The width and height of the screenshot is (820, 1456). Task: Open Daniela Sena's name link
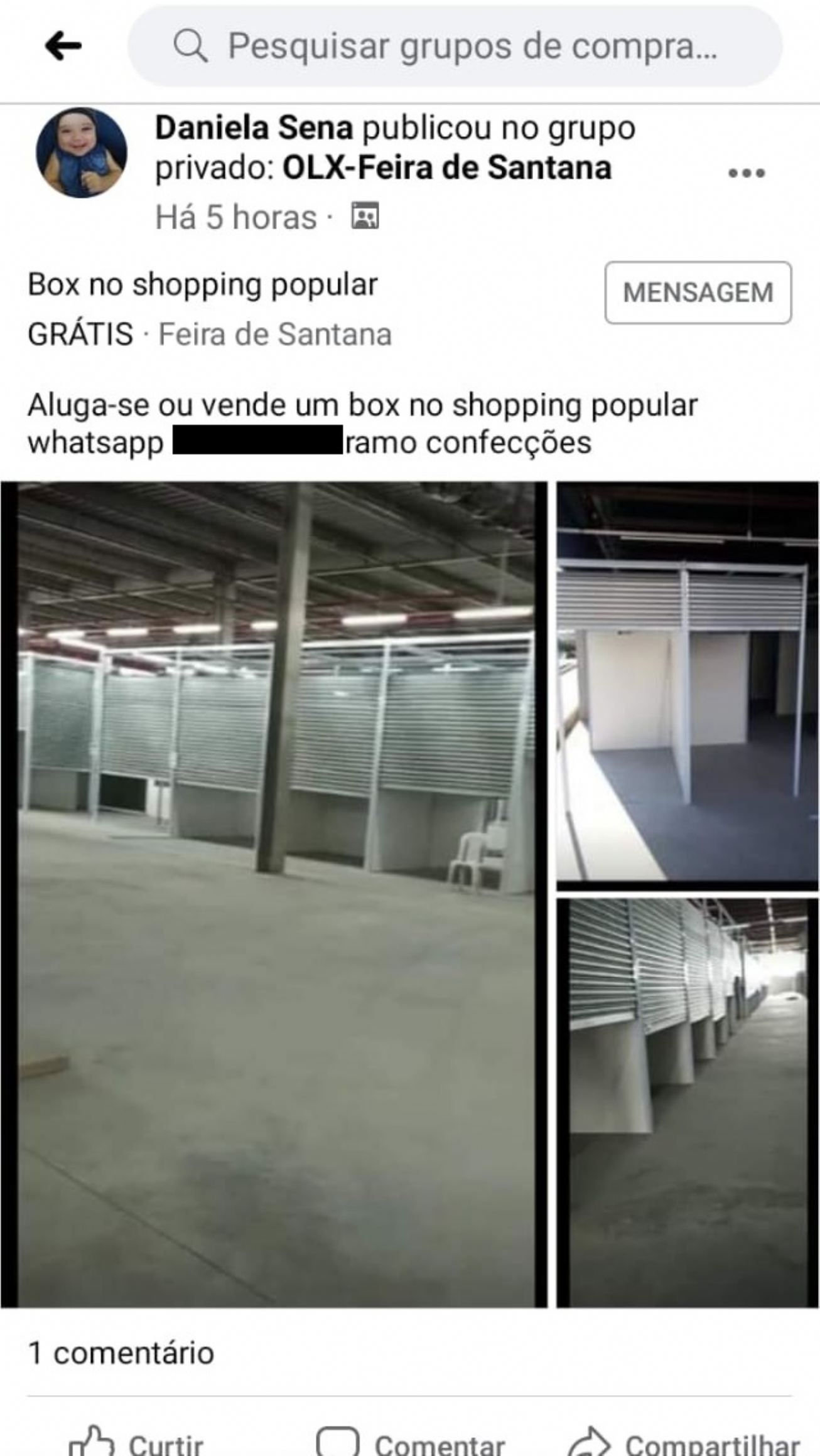point(254,128)
